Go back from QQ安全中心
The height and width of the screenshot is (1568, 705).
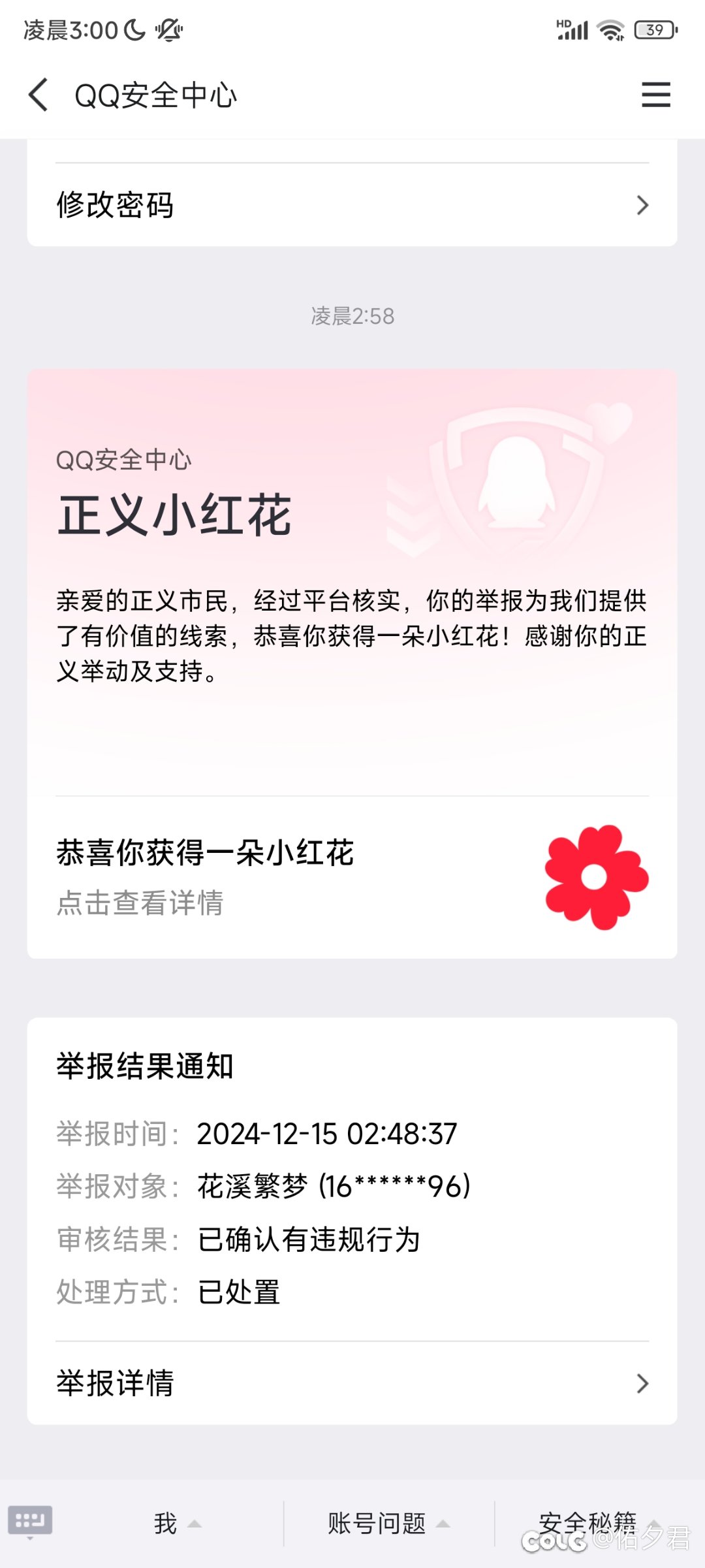pos(38,95)
